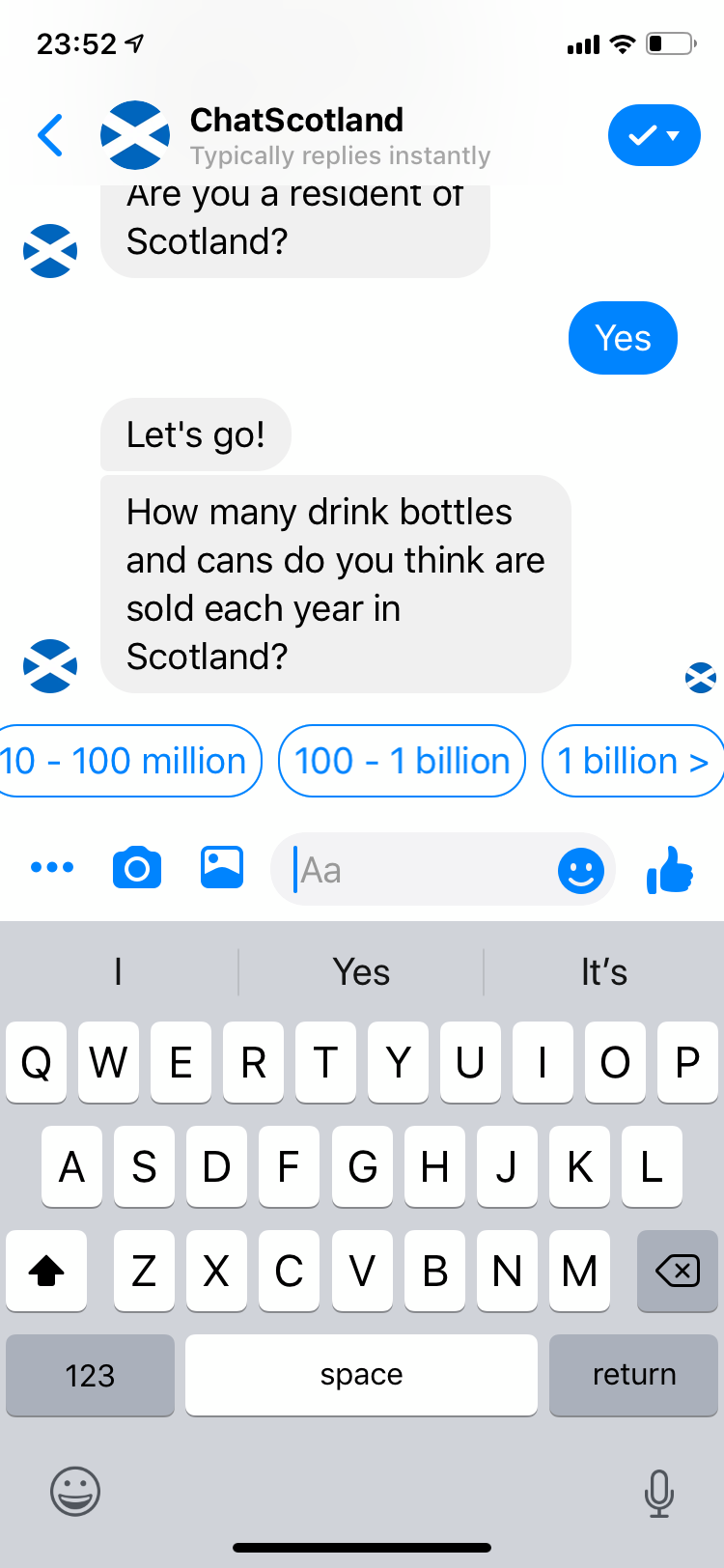The image size is (724, 1568).
Task: Switch the keyboard to the 123 numbers layout
Action: 90,1374
